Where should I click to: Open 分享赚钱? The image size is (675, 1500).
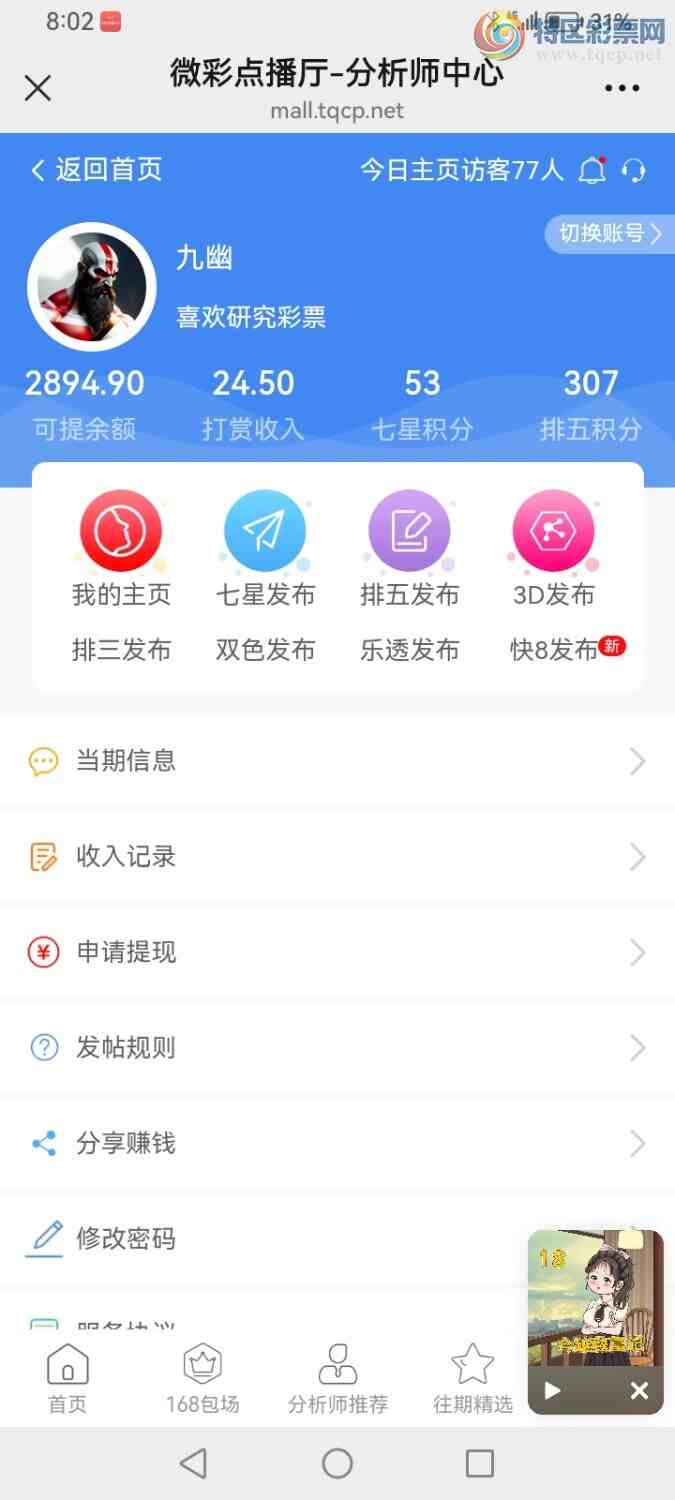tap(337, 1144)
